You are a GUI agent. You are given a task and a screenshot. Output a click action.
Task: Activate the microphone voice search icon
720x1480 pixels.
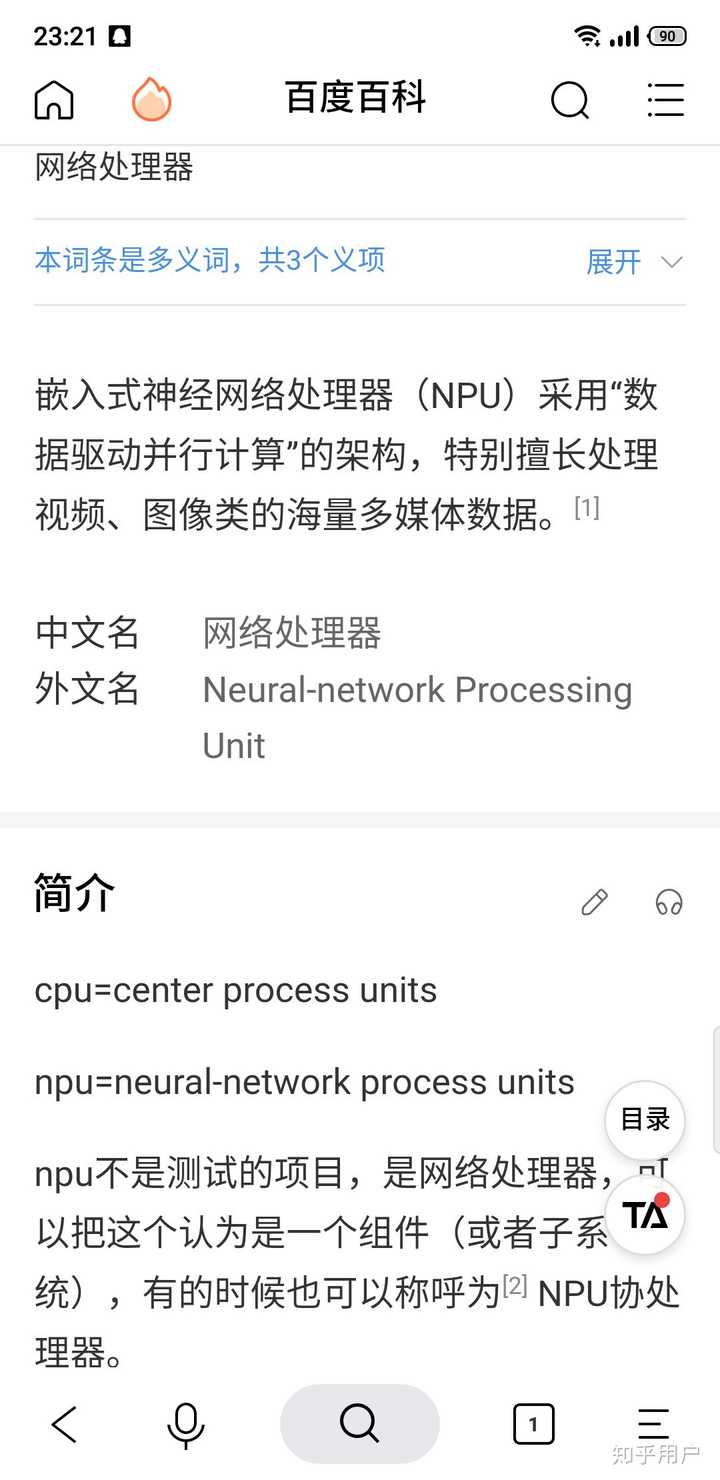186,1424
